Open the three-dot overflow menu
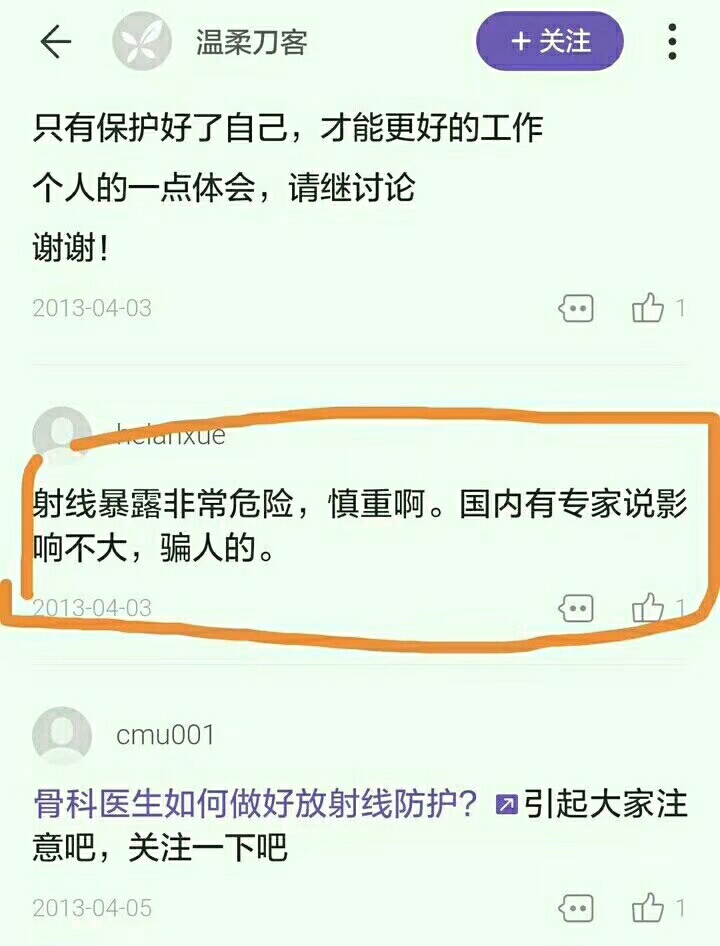The image size is (720, 946). 672,42
